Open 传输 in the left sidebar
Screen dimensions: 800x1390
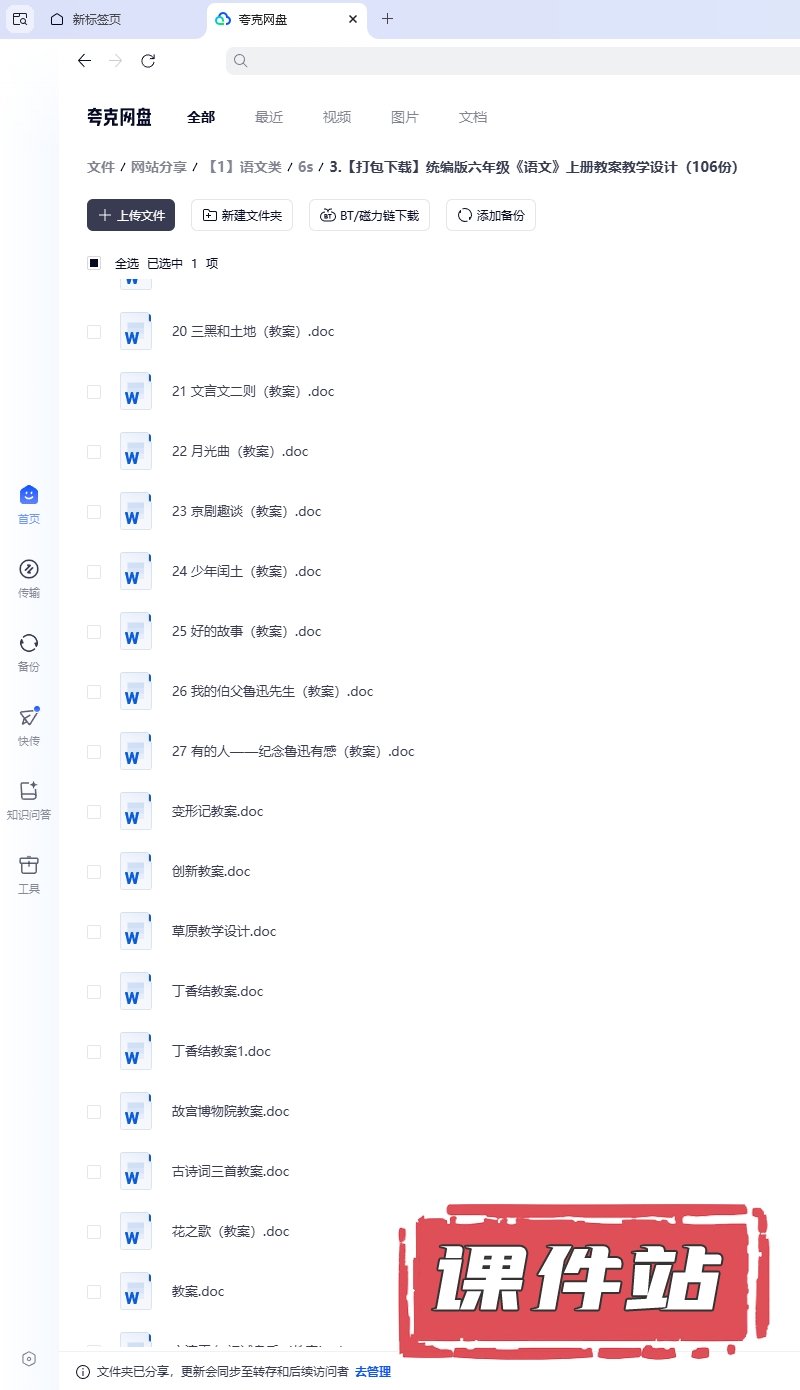pos(29,578)
